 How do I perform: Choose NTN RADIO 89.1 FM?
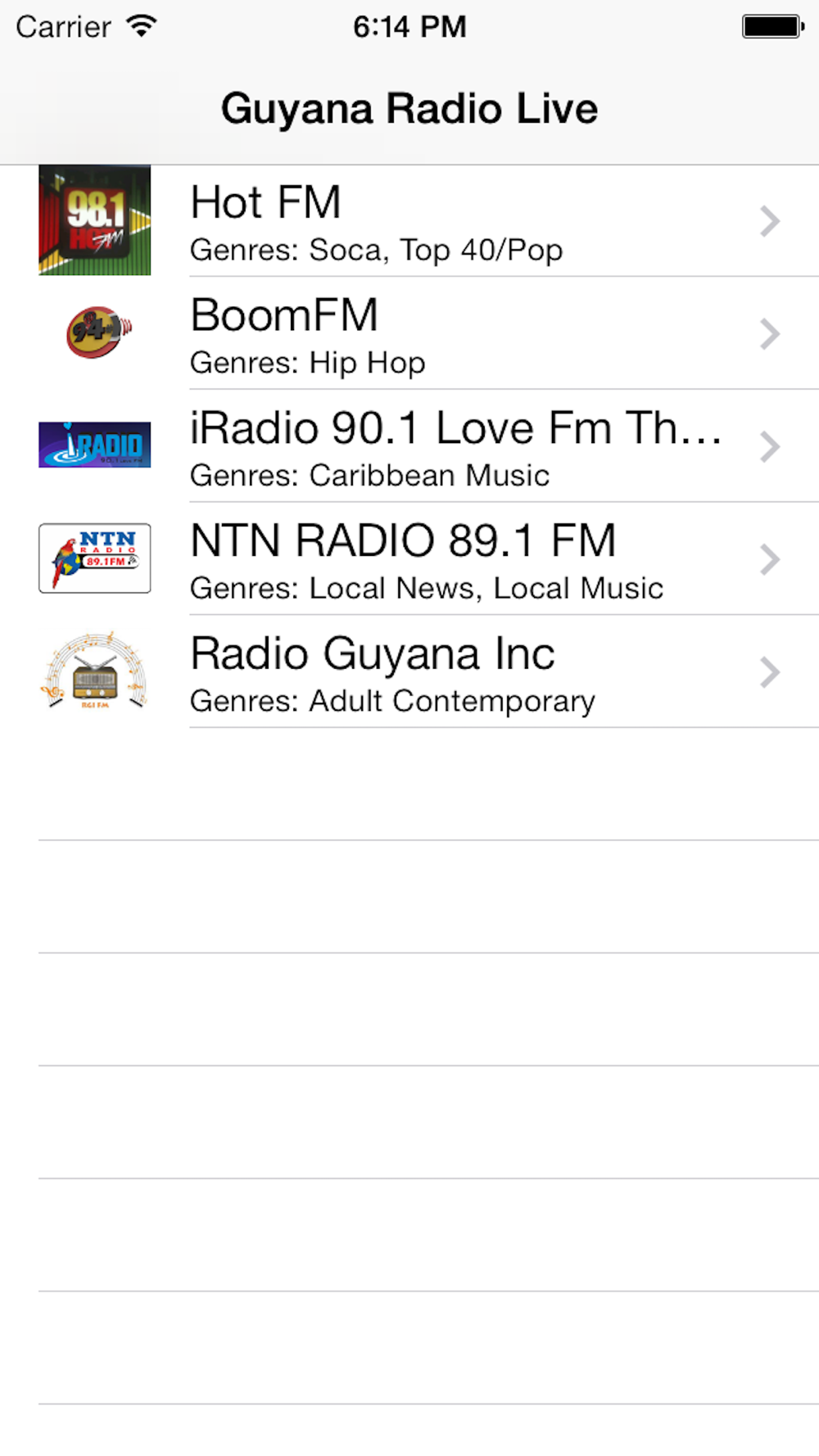tap(409, 559)
